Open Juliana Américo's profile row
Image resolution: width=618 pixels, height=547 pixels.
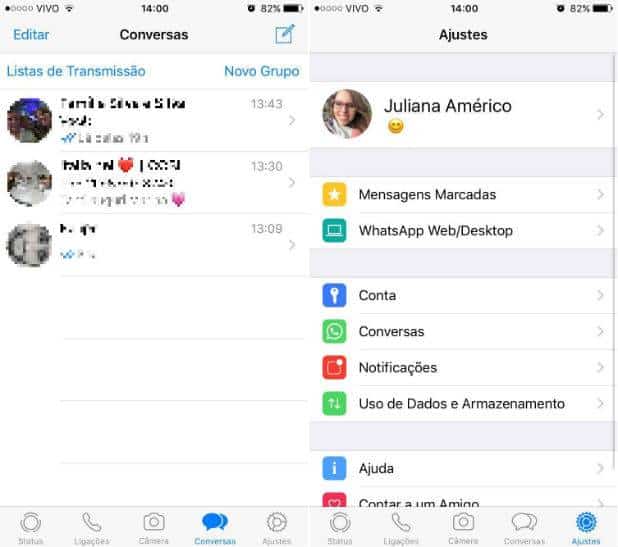point(463,114)
